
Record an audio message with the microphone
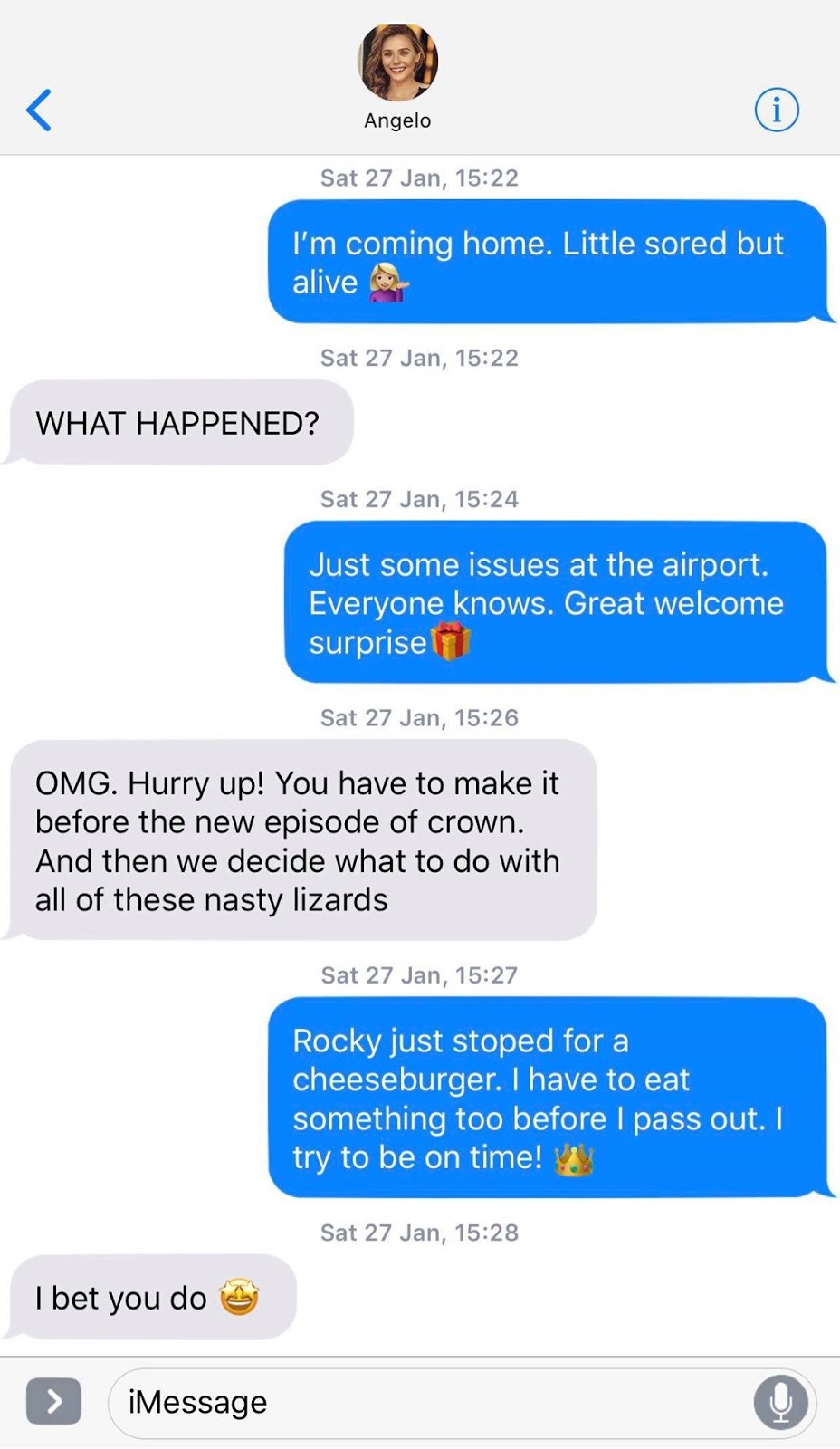(x=780, y=1403)
